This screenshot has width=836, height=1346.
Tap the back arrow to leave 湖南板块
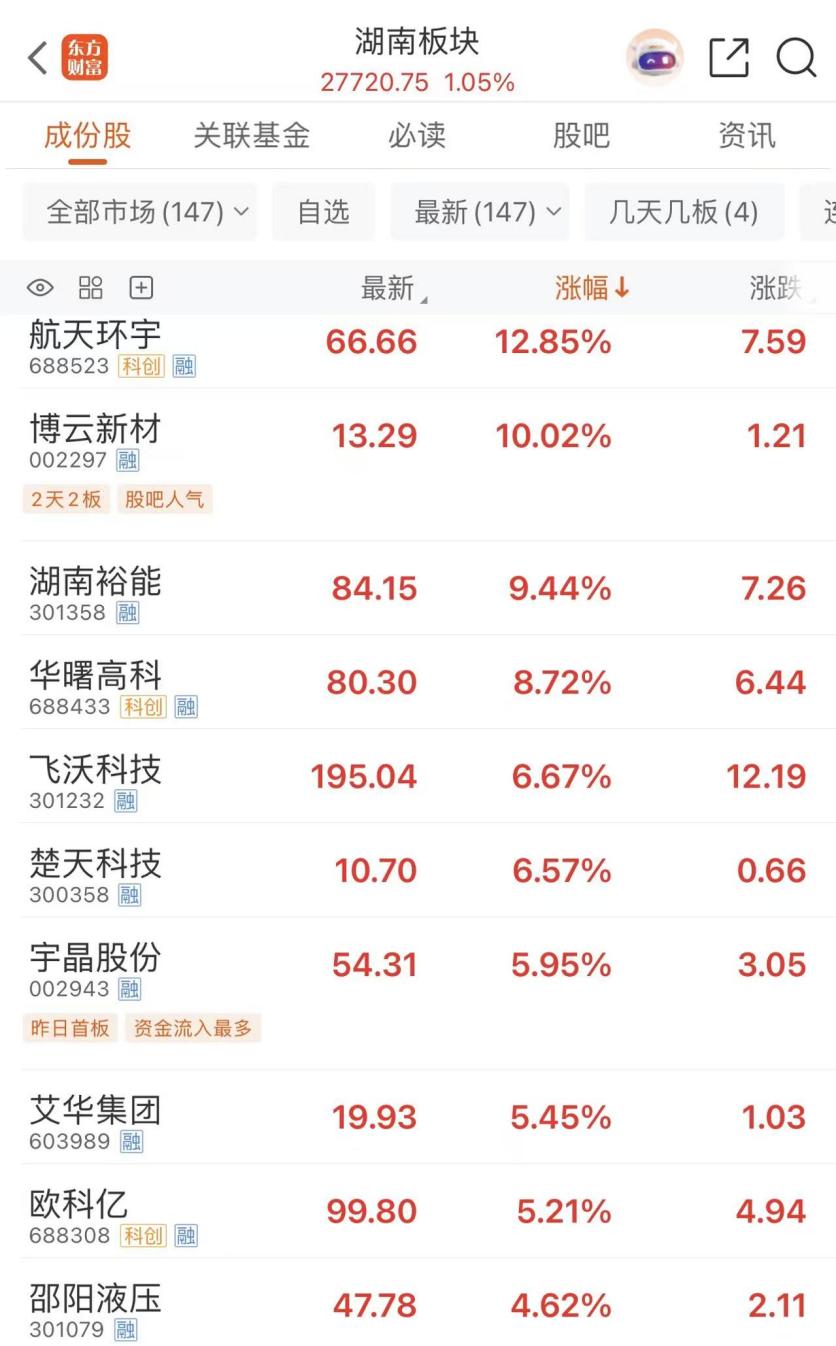(x=36, y=57)
